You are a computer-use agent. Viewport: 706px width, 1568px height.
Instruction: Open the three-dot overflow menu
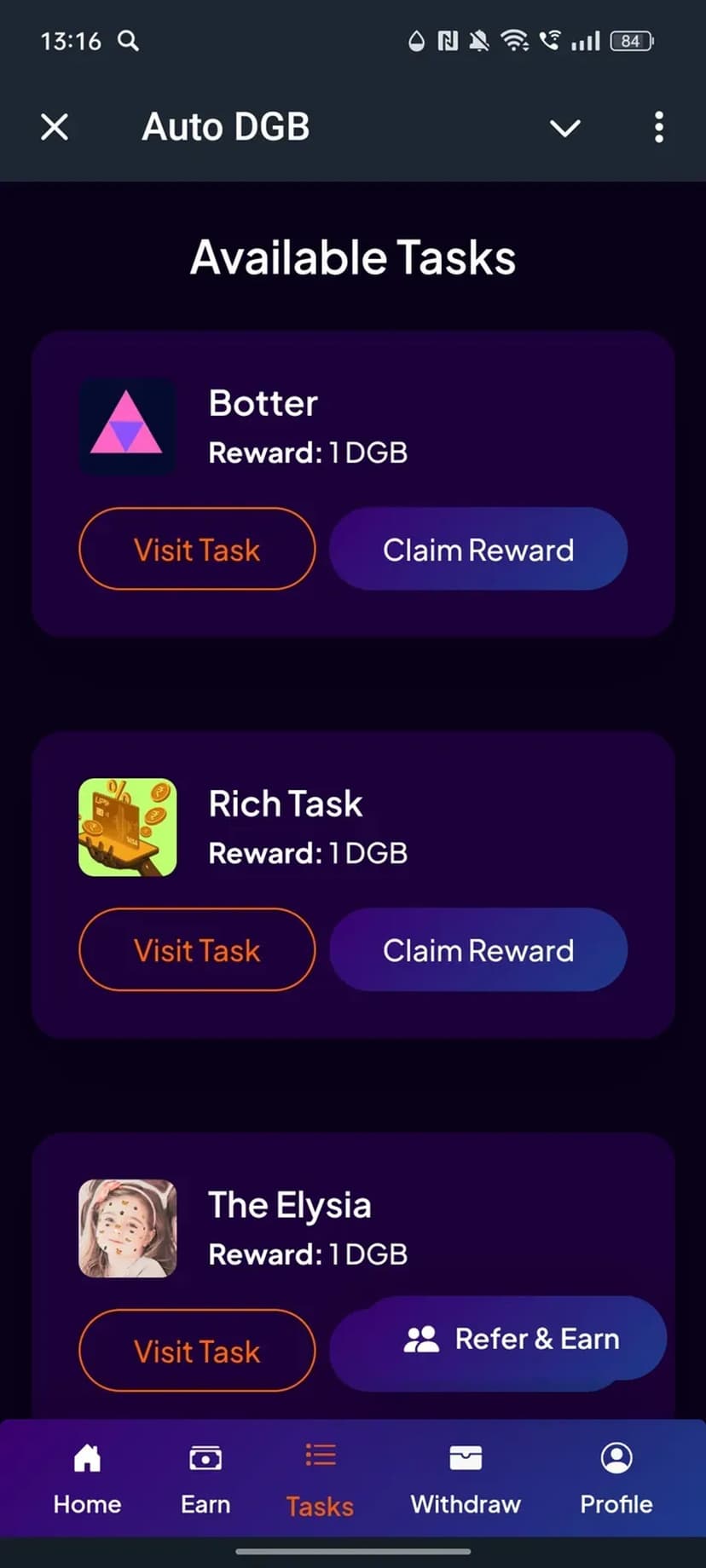click(658, 128)
